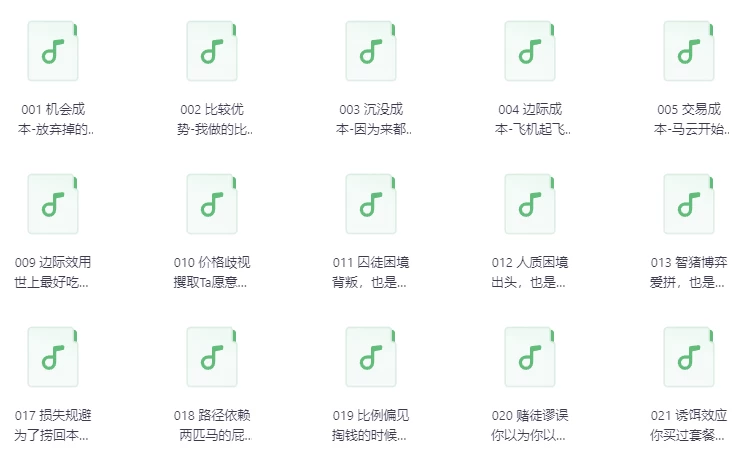
Task: Select the 021 诱饵效应 file
Action: (x=689, y=357)
